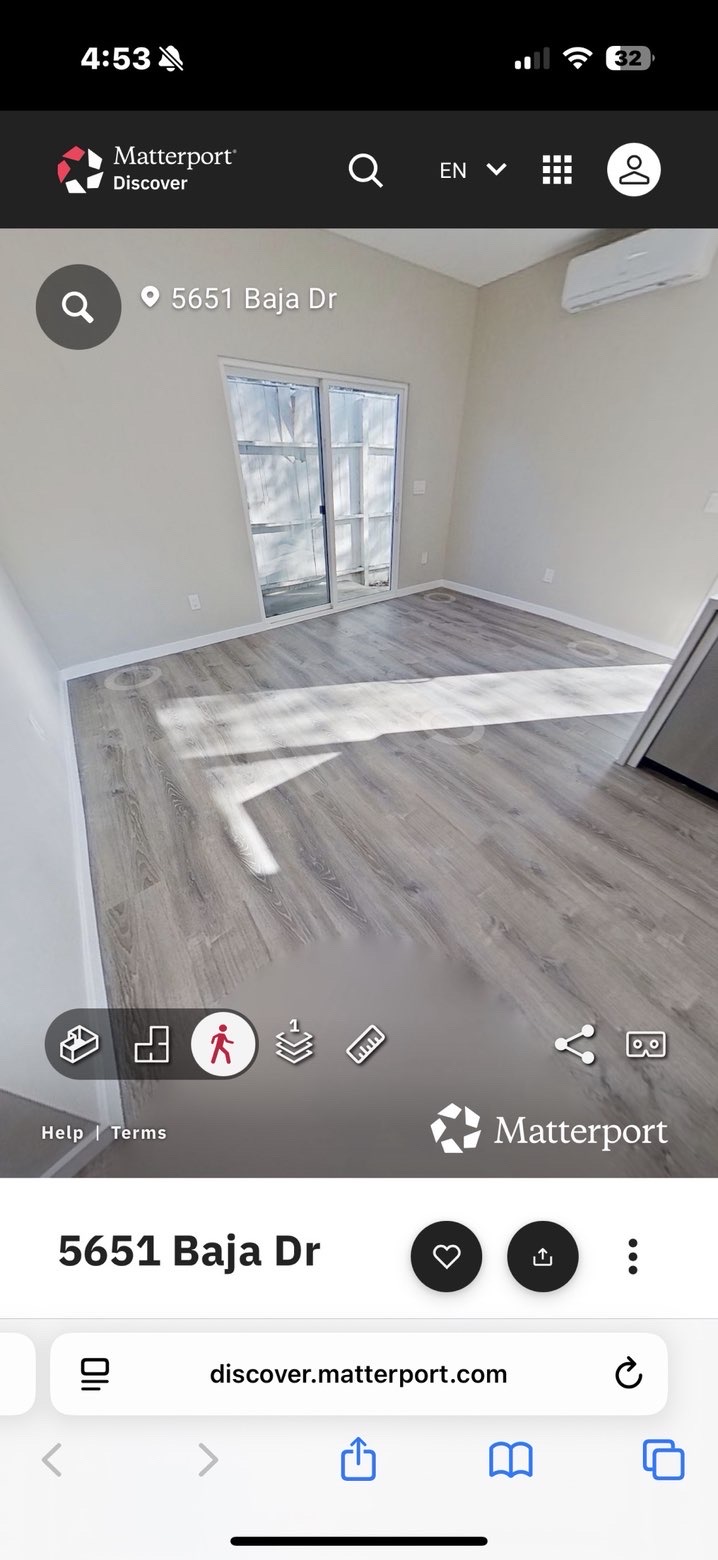The width and height of the screenshot is (718, 1560).
Task: Expand the EN language dropdown
Action: pos(473,170)
